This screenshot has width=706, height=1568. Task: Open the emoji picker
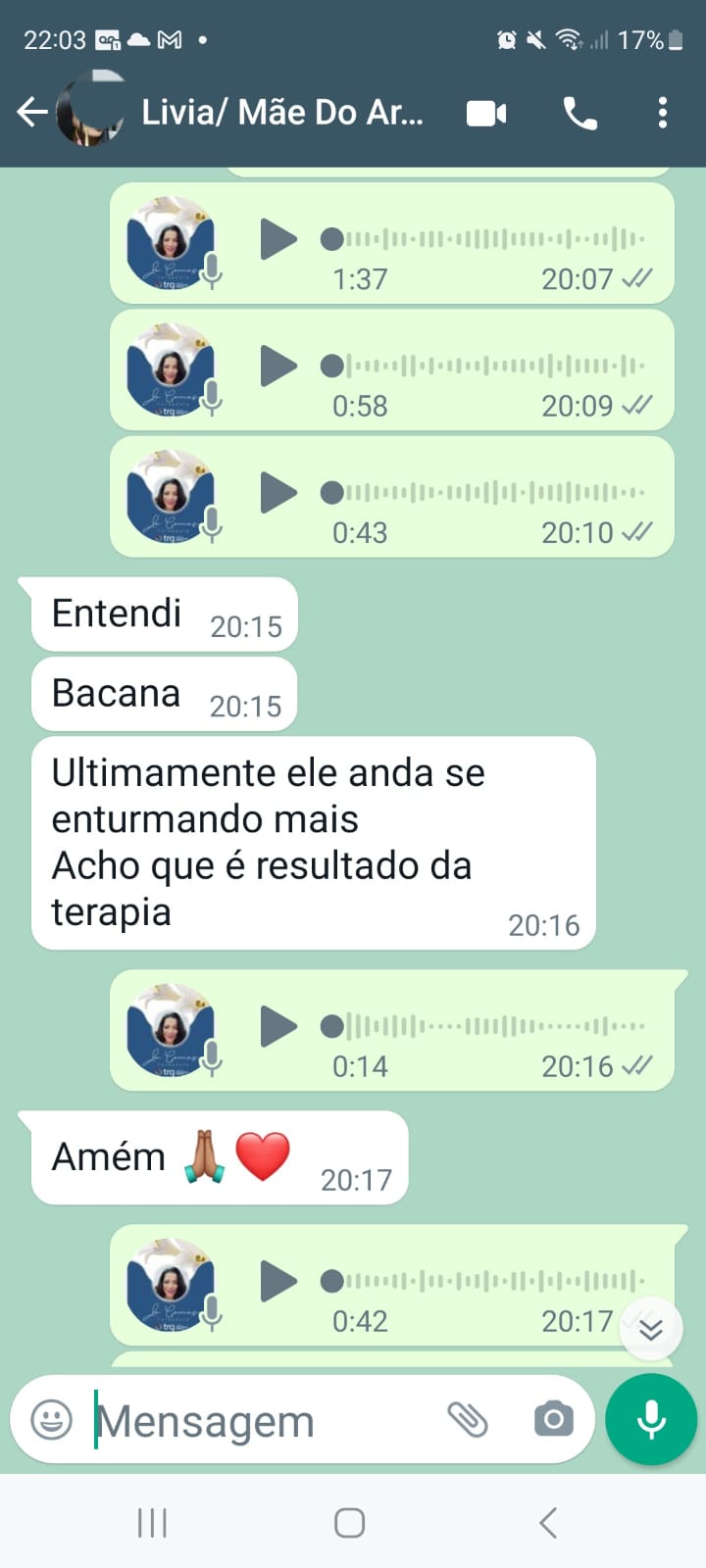click(51, 1419)
